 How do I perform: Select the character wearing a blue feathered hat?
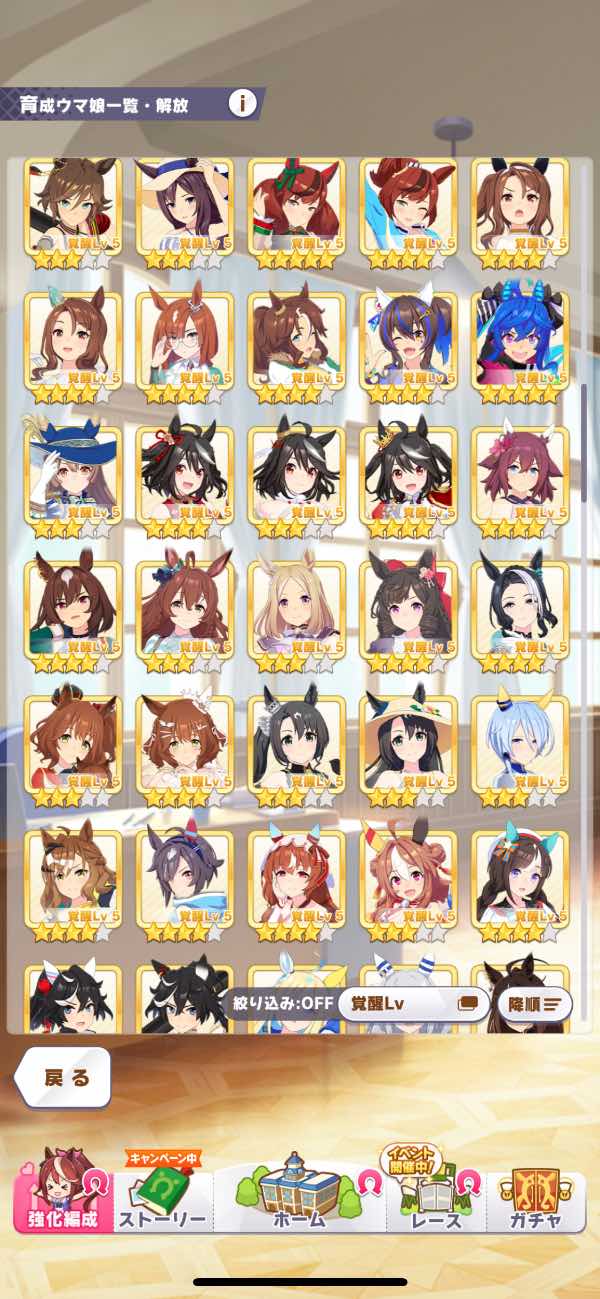[x=72, y=470]
